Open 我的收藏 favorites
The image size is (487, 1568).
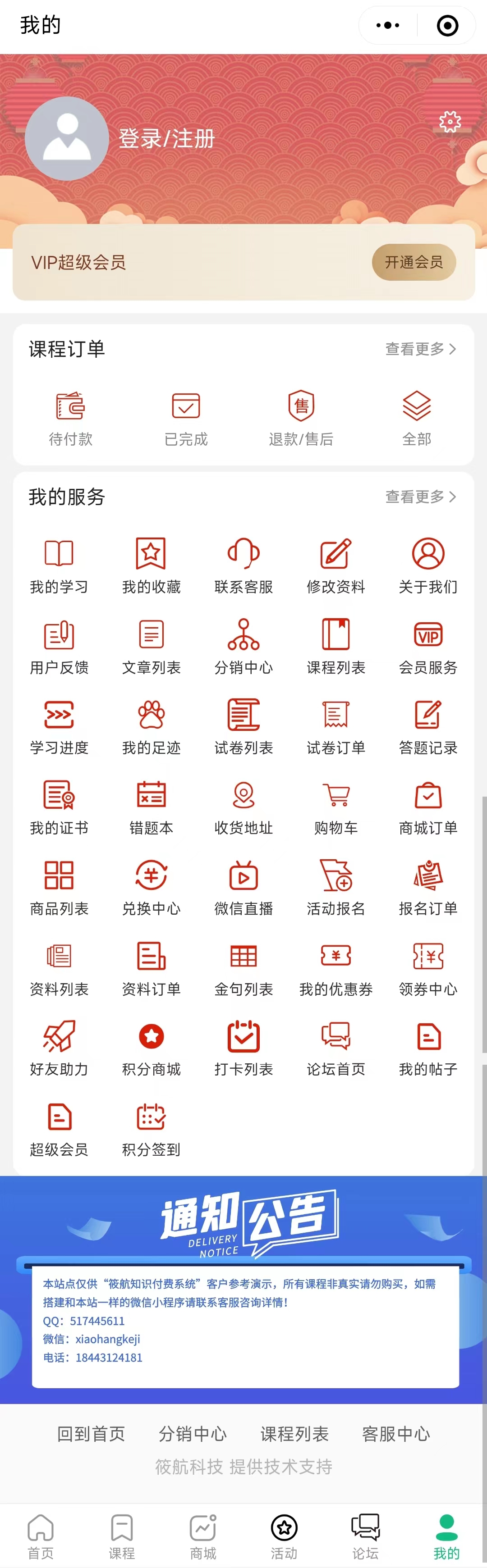point(151,566)
